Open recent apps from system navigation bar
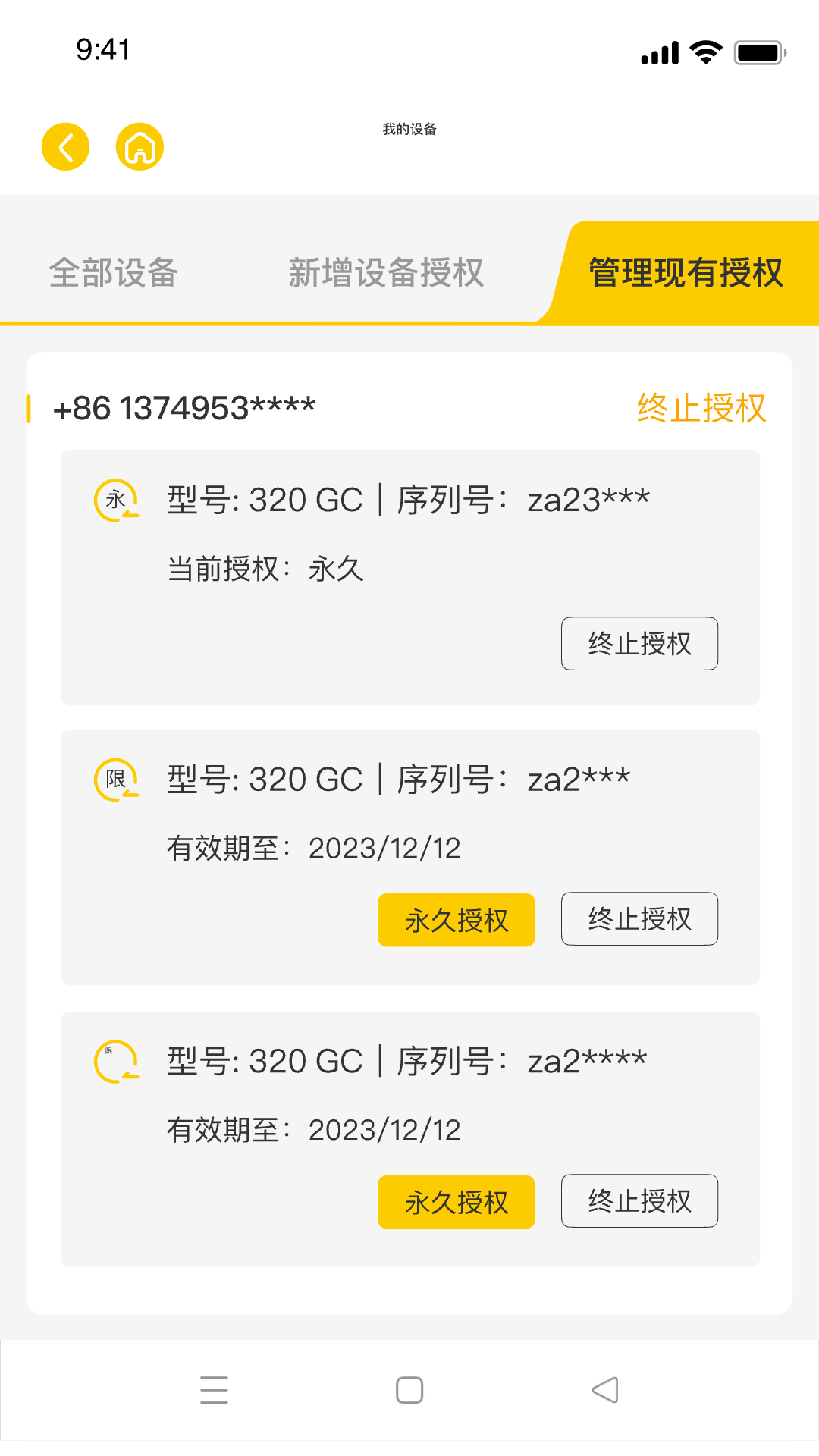The width and height of the screenshot is (819, 1456). pyautogui.click(x=214, y=1390)
